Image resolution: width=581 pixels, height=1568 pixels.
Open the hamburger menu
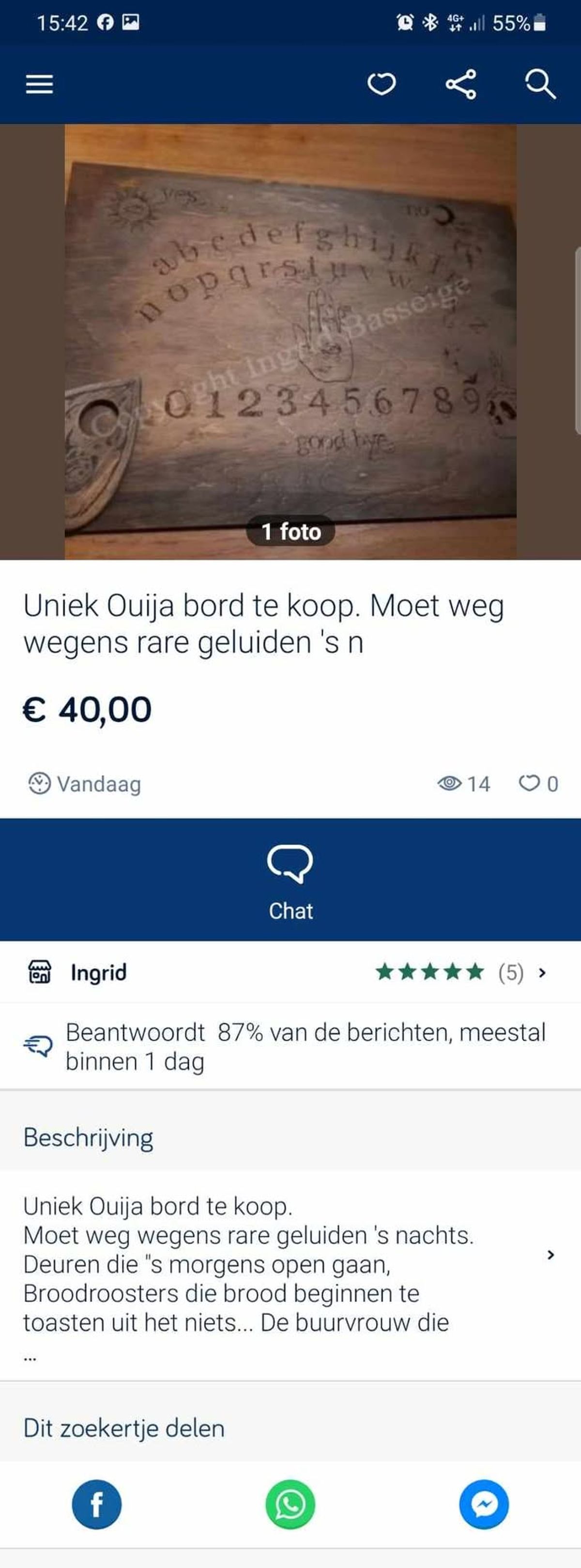(x=40, y=84)
